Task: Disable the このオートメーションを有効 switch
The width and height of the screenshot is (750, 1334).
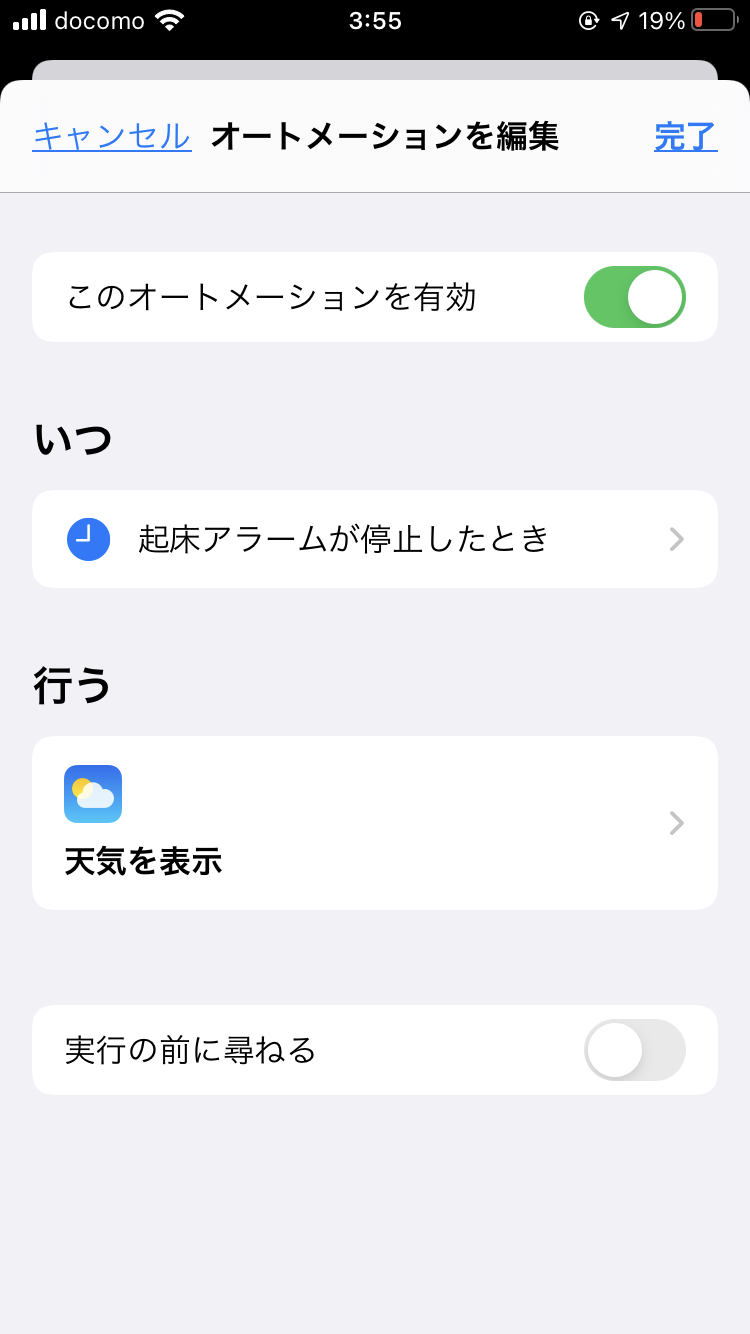Action: 635,297
